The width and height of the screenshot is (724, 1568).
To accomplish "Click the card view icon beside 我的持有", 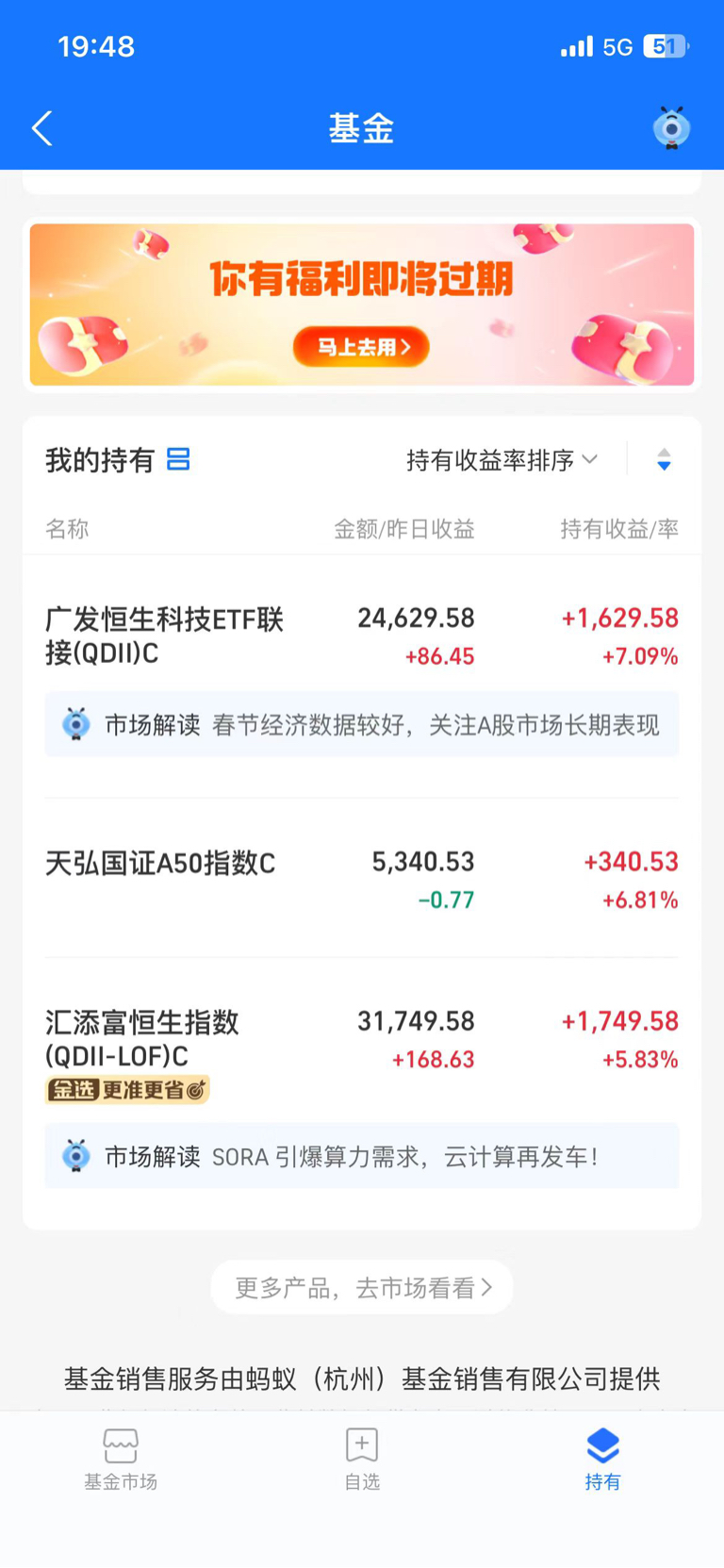I will point(178,459).
